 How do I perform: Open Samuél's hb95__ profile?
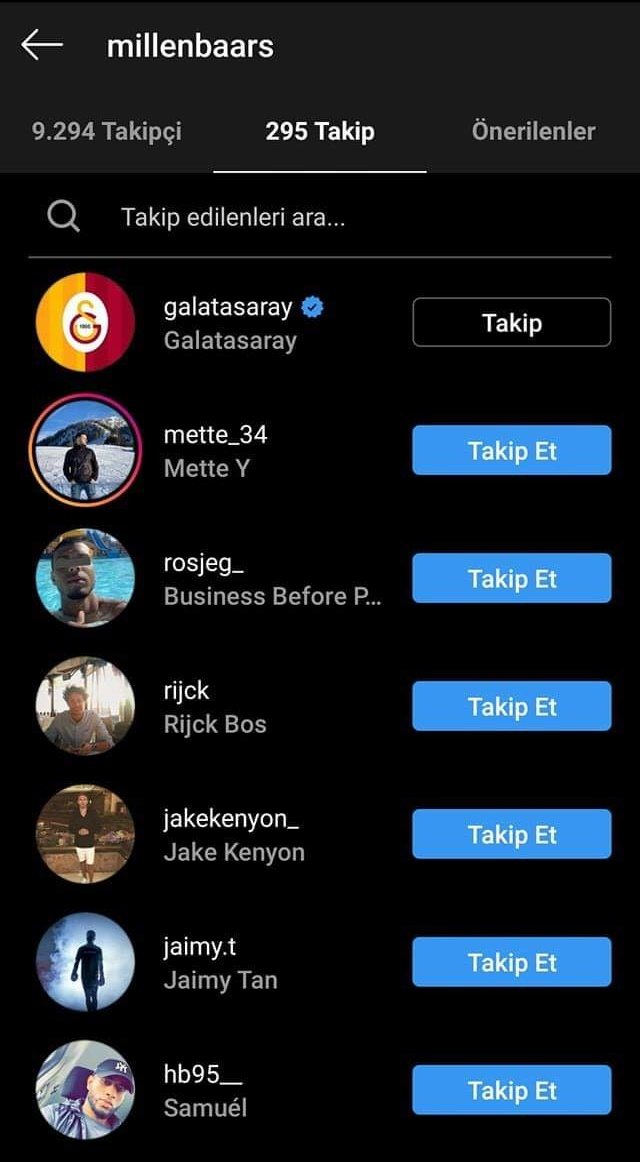205,1091
